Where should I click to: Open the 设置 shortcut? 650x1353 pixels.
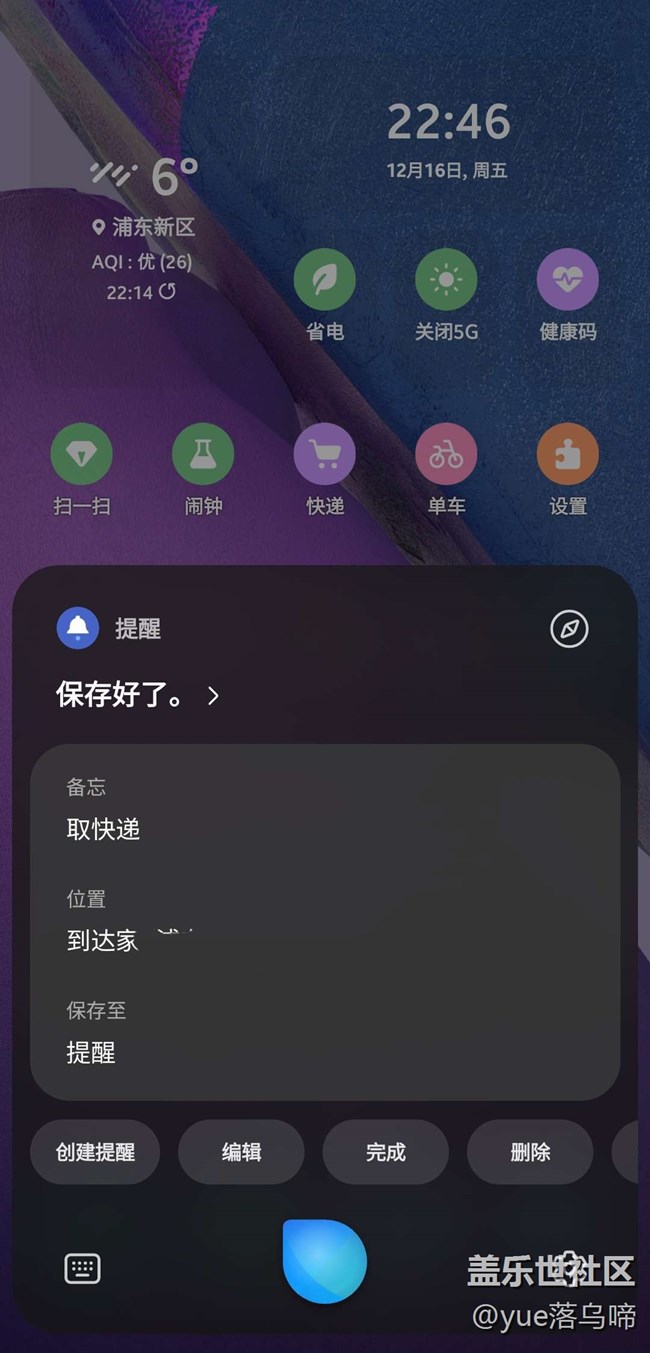point(568,454)
